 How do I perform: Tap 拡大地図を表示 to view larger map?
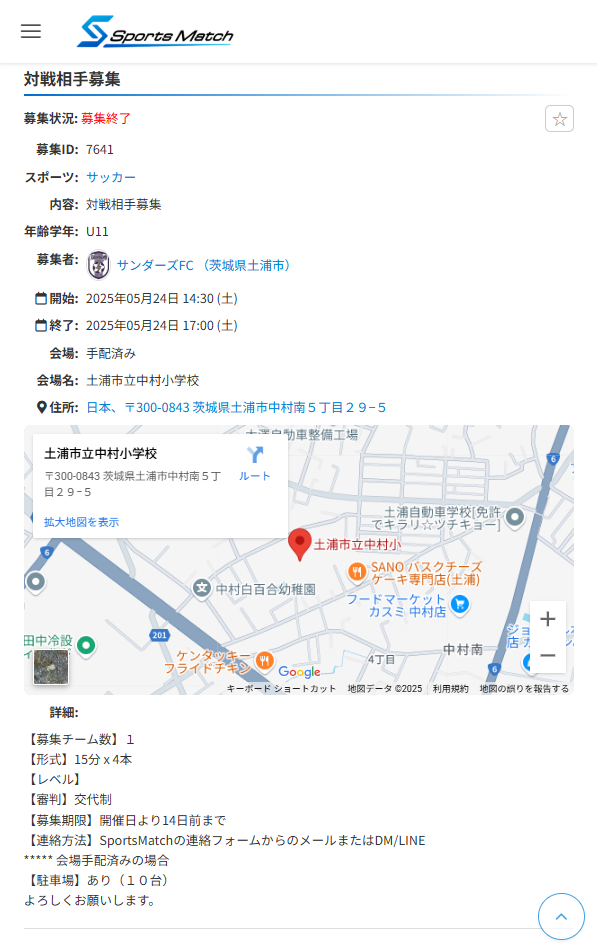[x=81, y=522]
